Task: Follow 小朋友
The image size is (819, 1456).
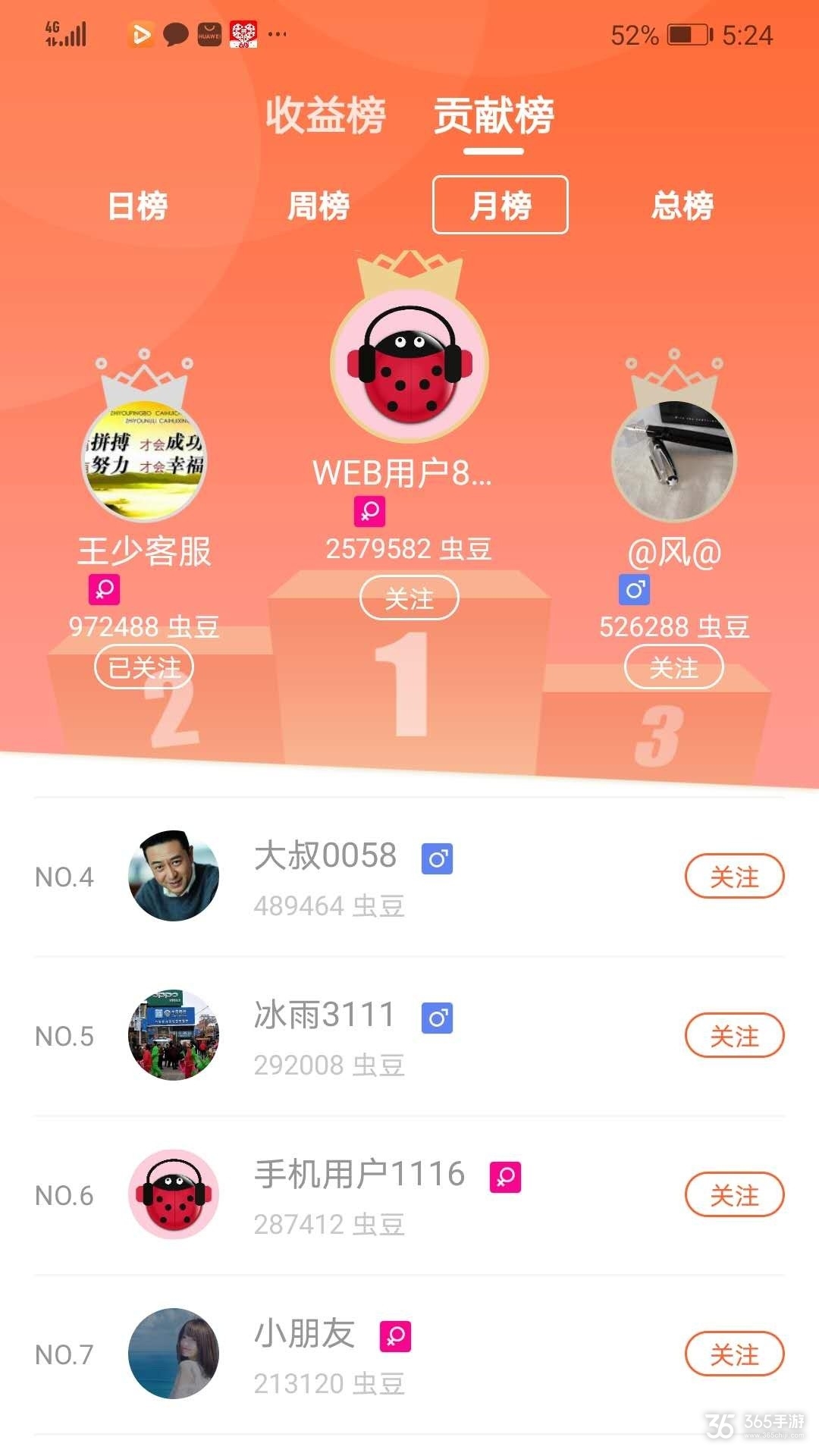Action: click(x=734, y=1354)
